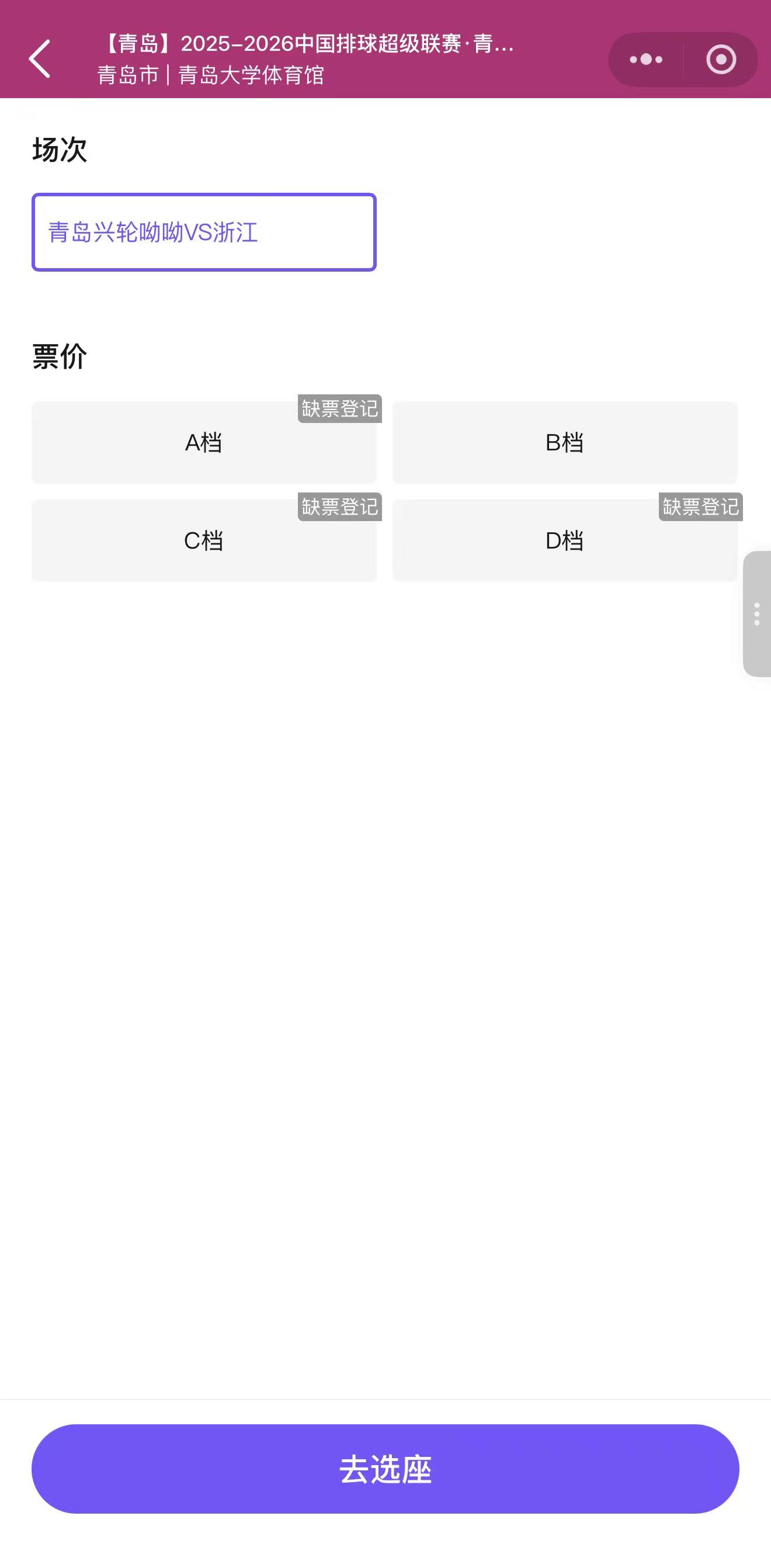Choose the D档 ticket tier
Screen dimensions: 771x1568
pyautogui.click(x=565, y=540)
